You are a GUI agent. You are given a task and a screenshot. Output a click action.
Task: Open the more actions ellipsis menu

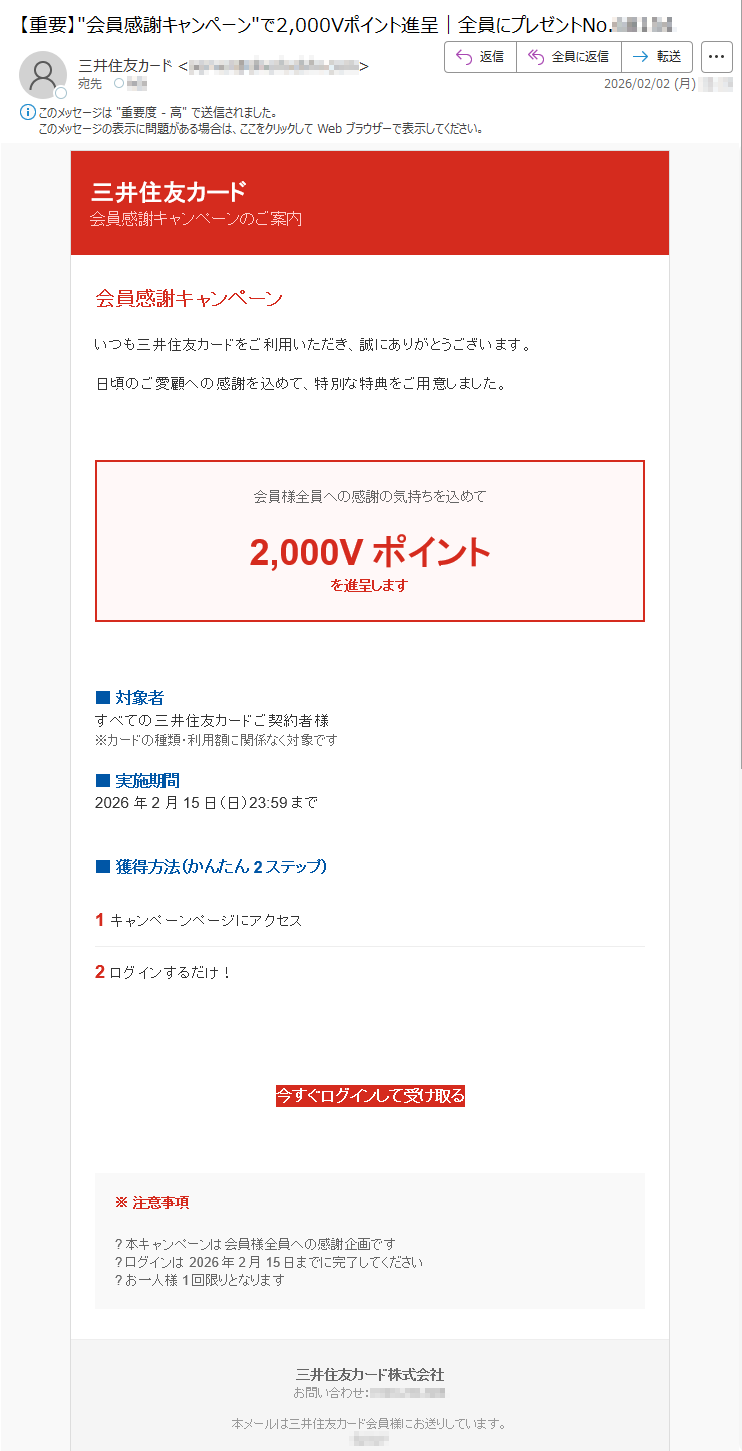[x=716, y=57]
